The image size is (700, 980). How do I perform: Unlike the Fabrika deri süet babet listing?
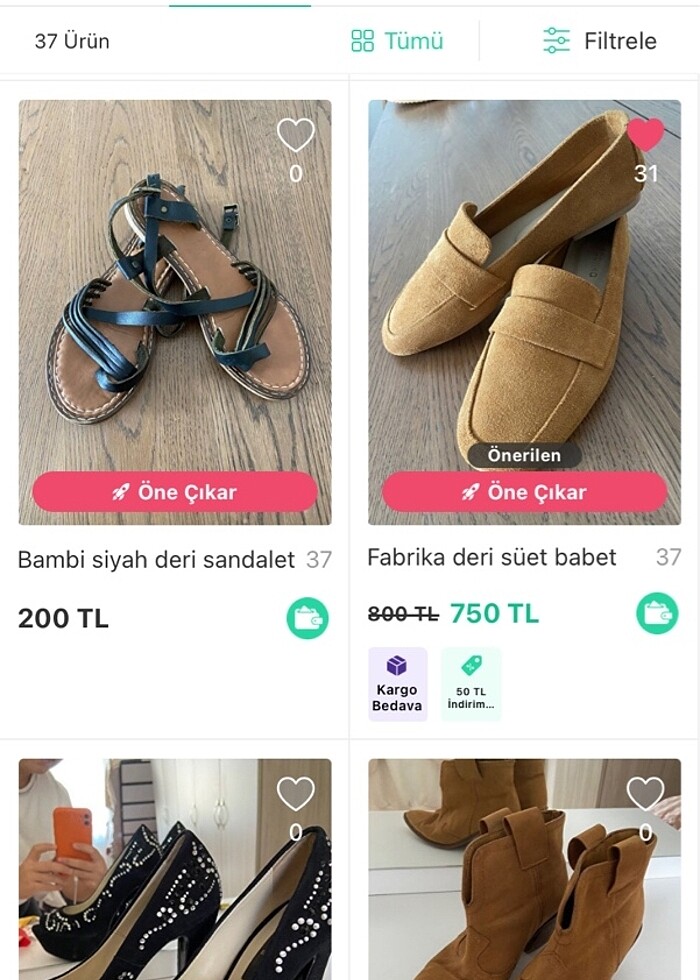tap(645, 136)
